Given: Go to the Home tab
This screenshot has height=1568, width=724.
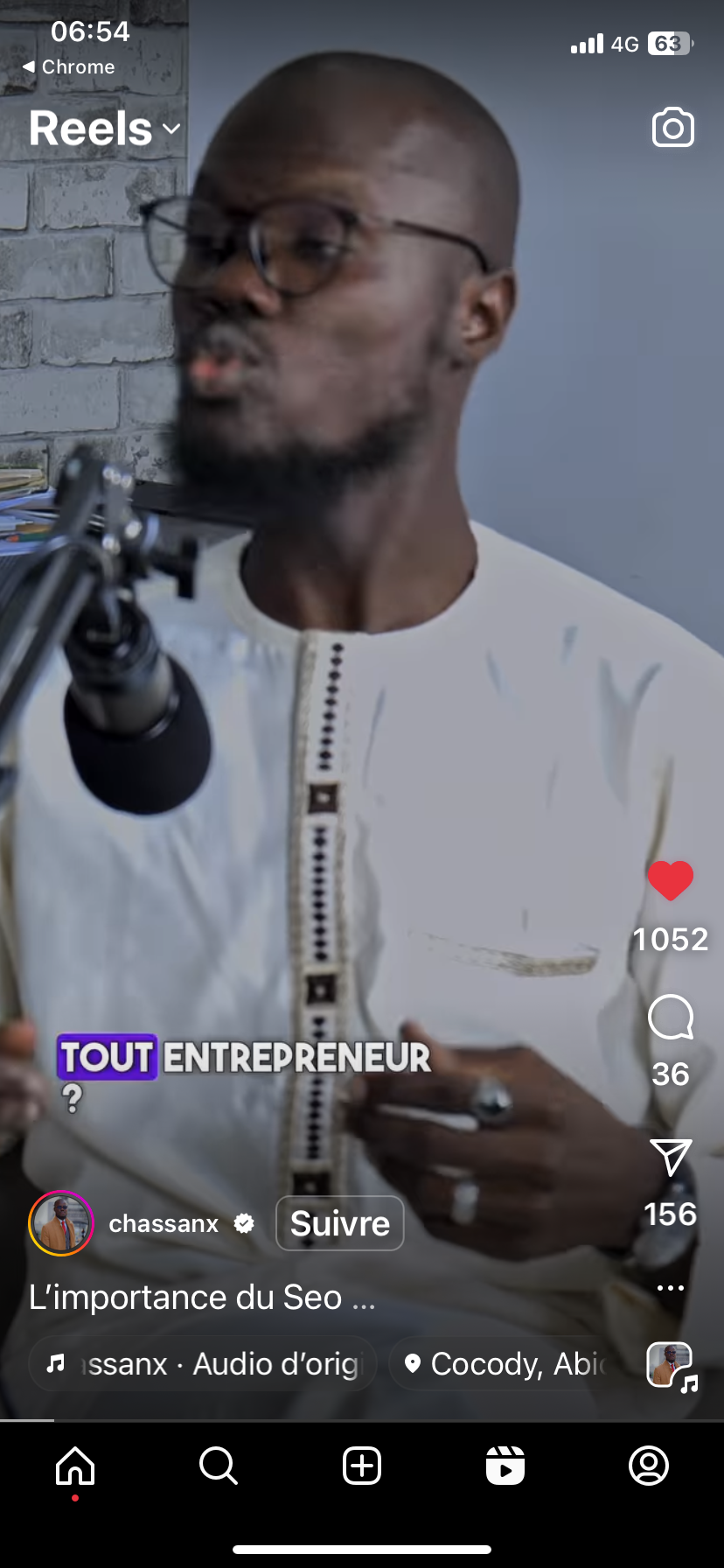Looking at the screenshot, I should coord(75,1466).
